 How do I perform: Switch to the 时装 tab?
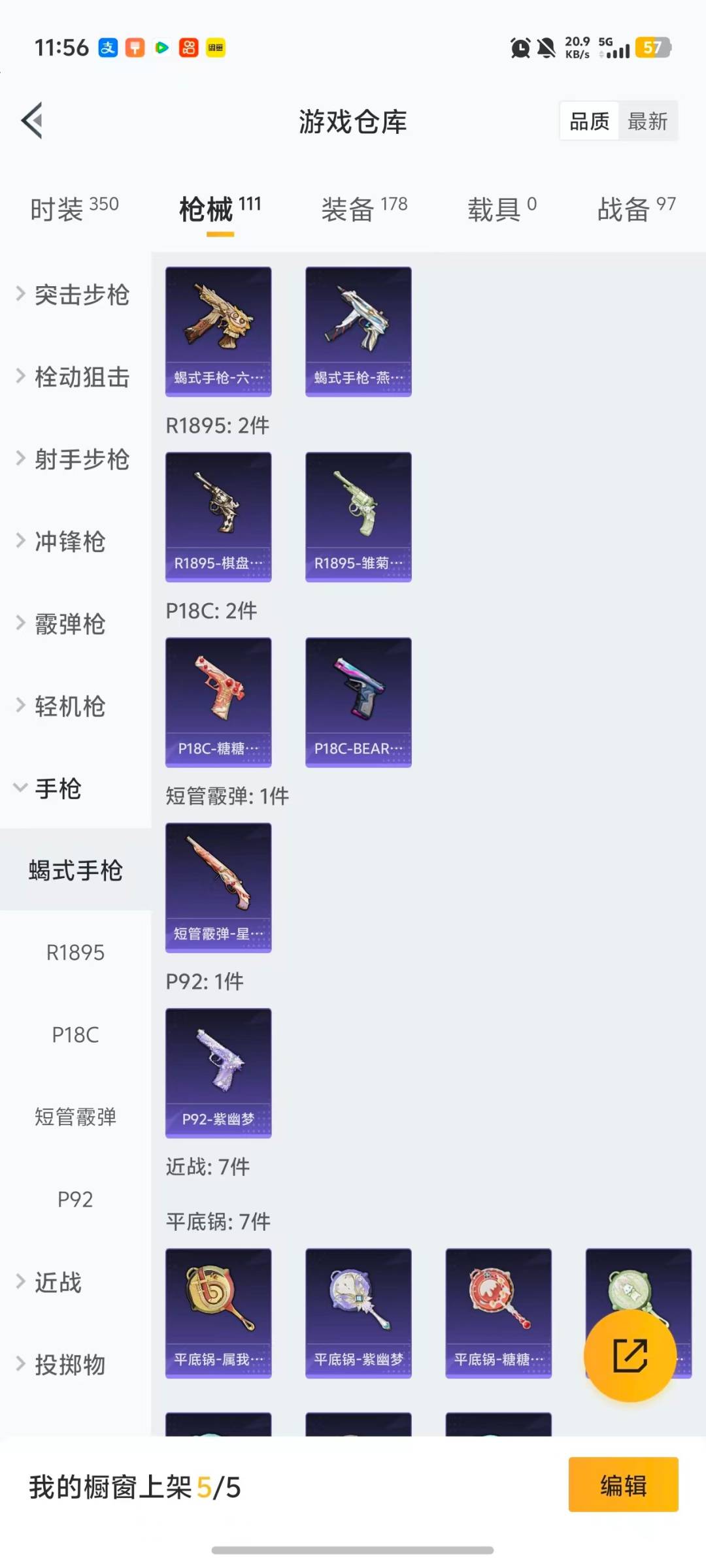(x=75, y=209)
